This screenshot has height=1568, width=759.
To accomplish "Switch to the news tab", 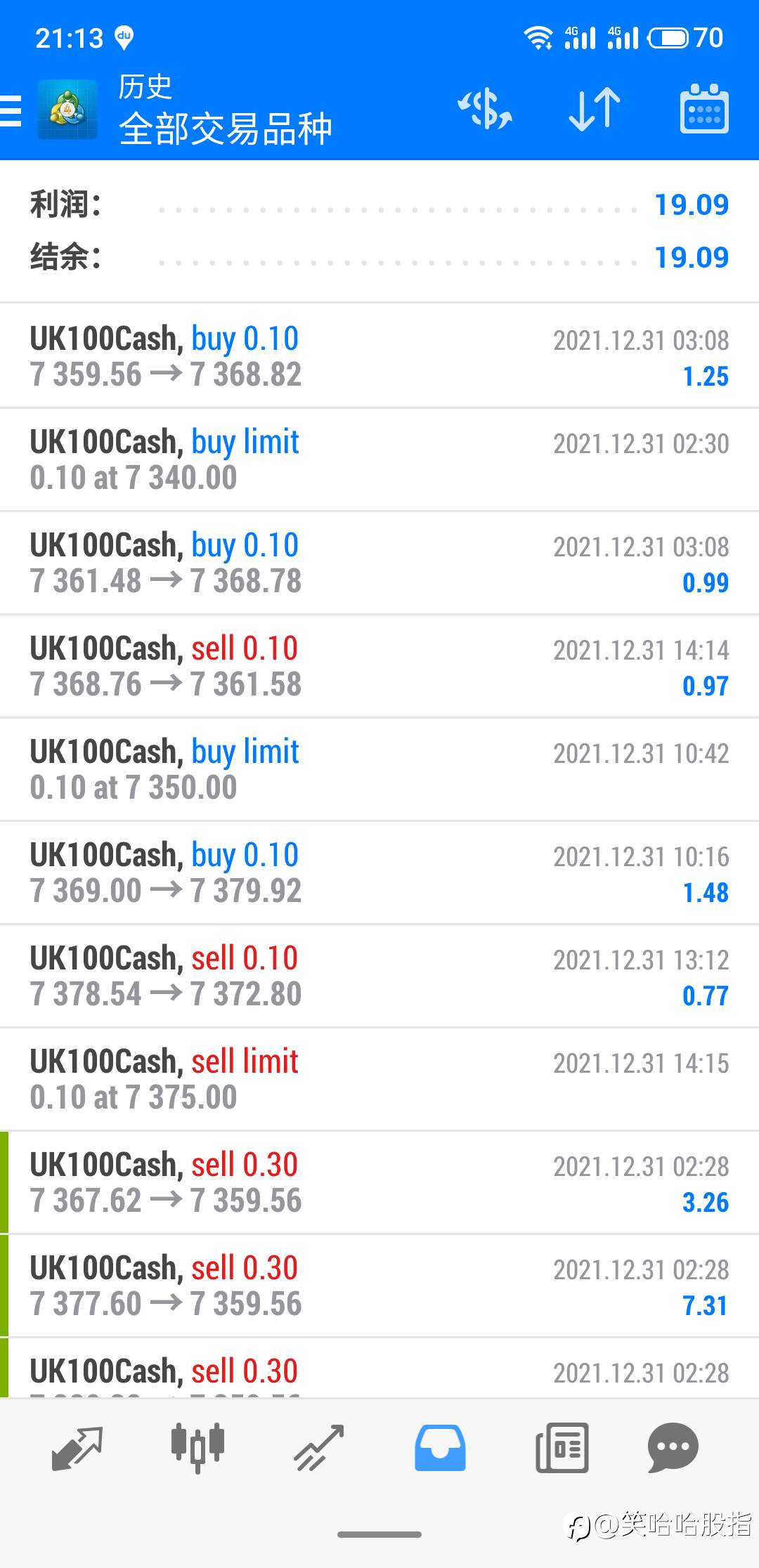I will (x=562, y=1448).
